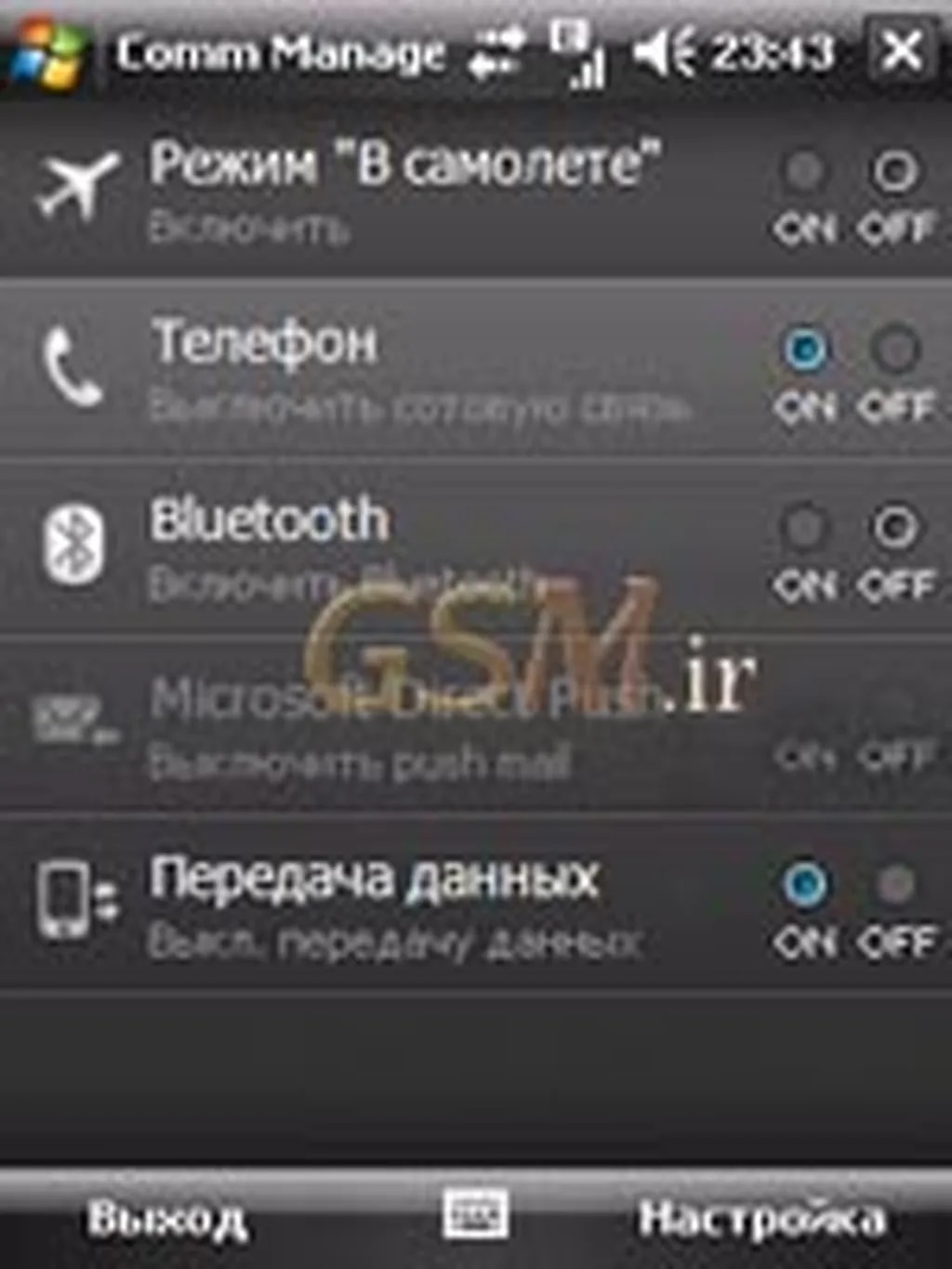Turn Передача данных OFF
952x1269 pixels.
pyautogui.click(x=894, y=883)
